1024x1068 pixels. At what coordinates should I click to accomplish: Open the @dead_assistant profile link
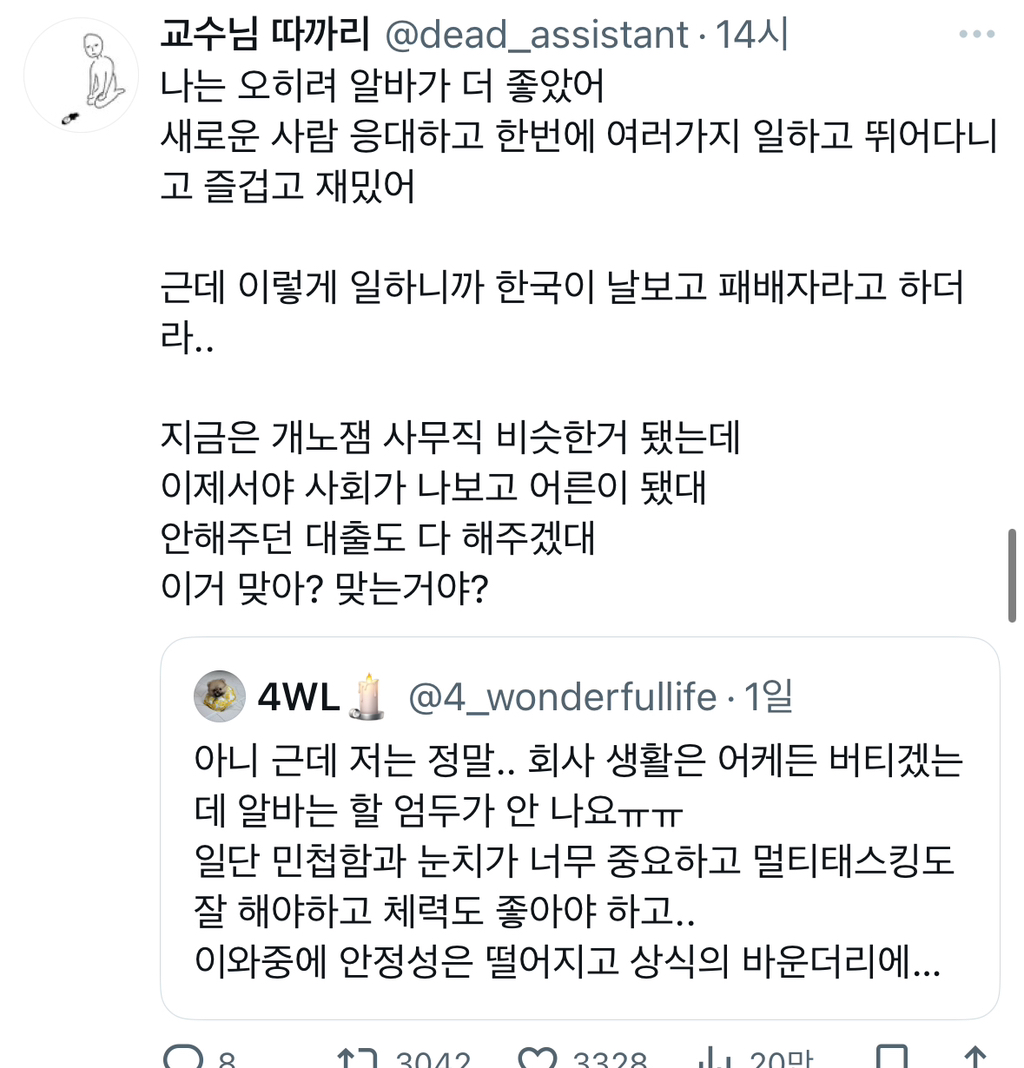[536, 35]
